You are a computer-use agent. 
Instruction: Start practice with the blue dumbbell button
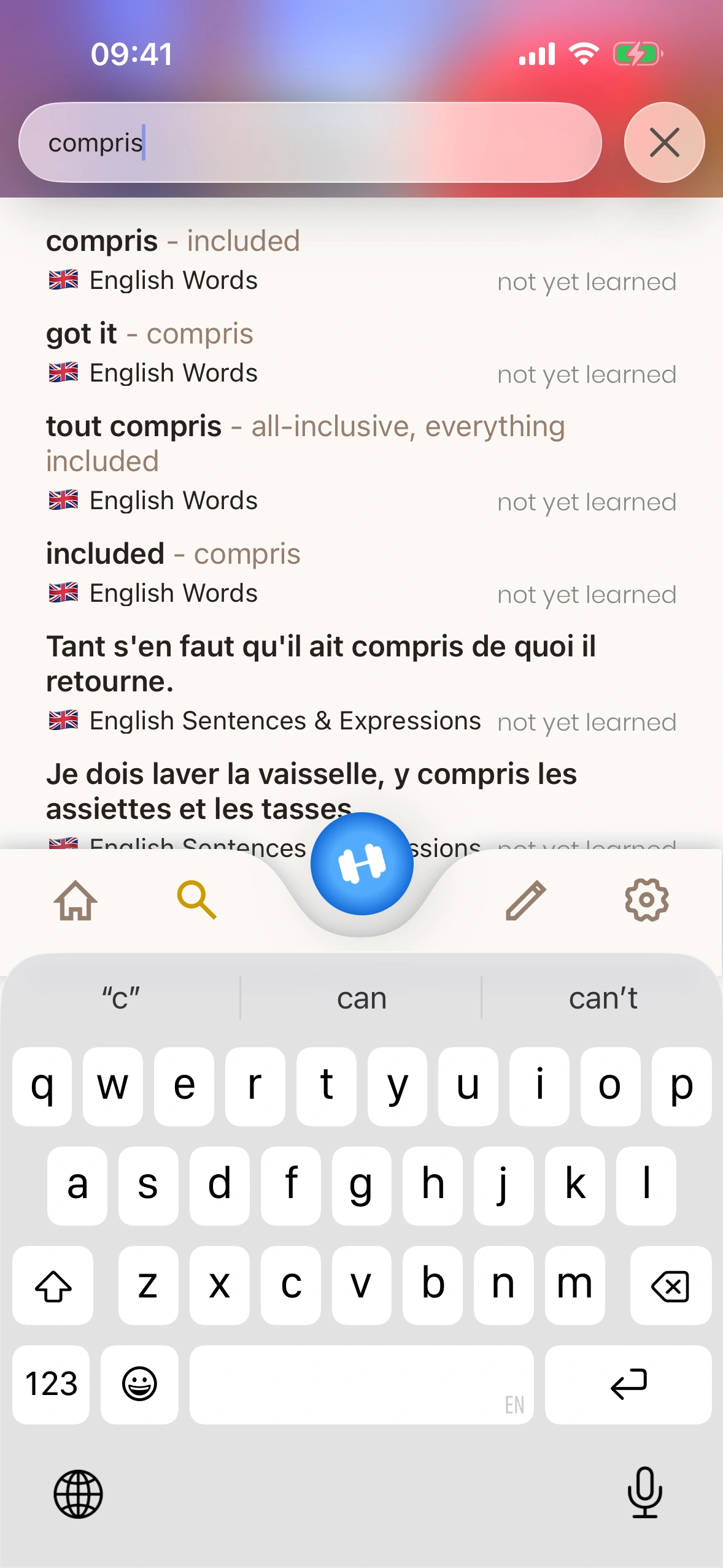361,864
